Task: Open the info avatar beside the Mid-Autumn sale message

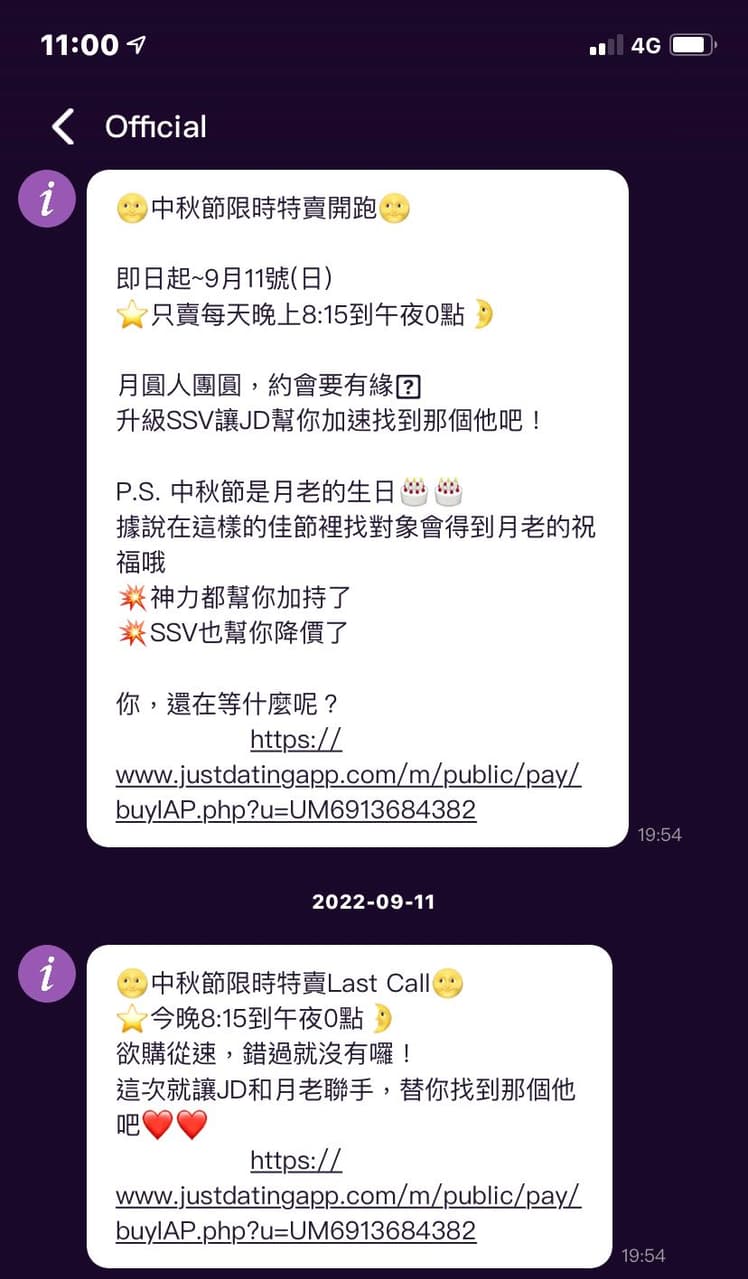Action: [47, 199]
